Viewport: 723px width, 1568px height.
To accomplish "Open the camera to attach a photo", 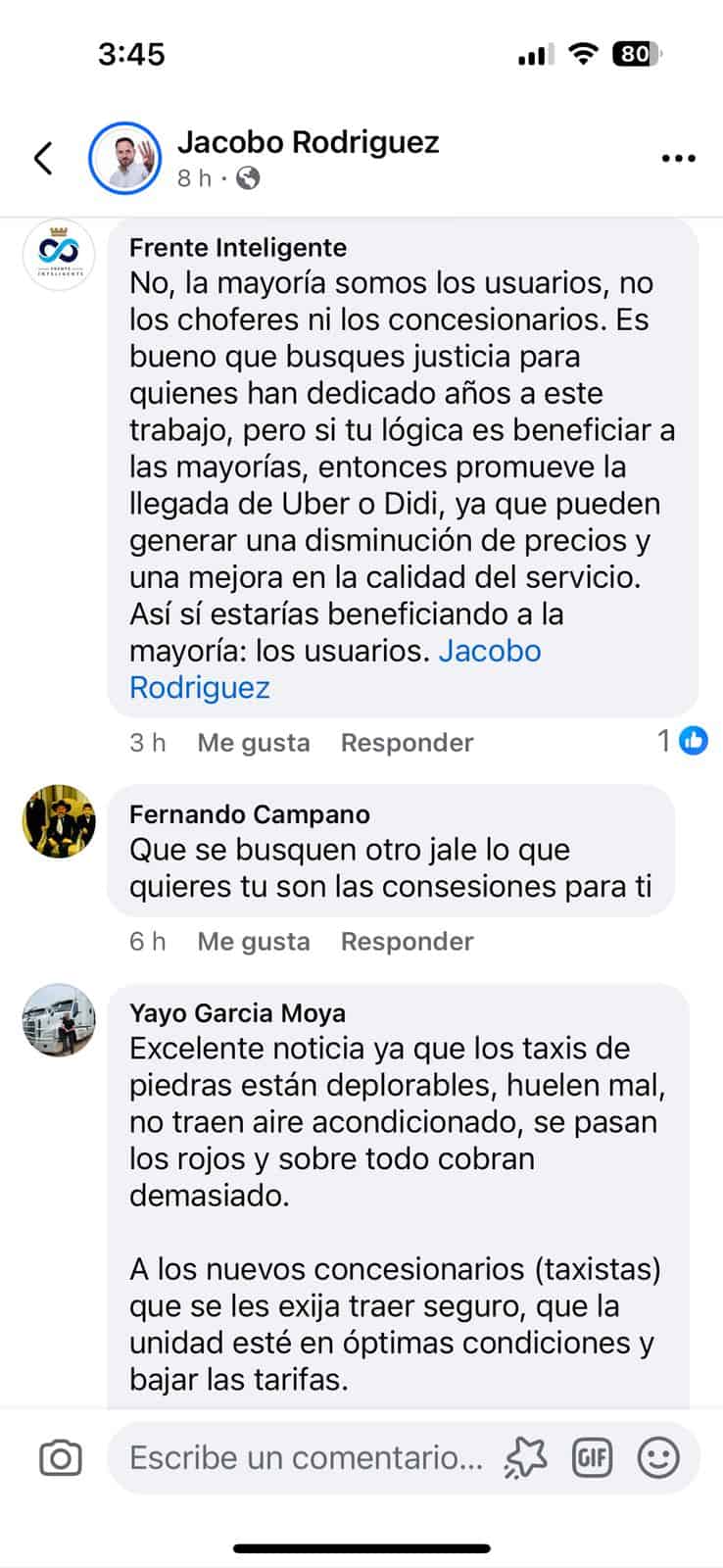I will 61,1458.
